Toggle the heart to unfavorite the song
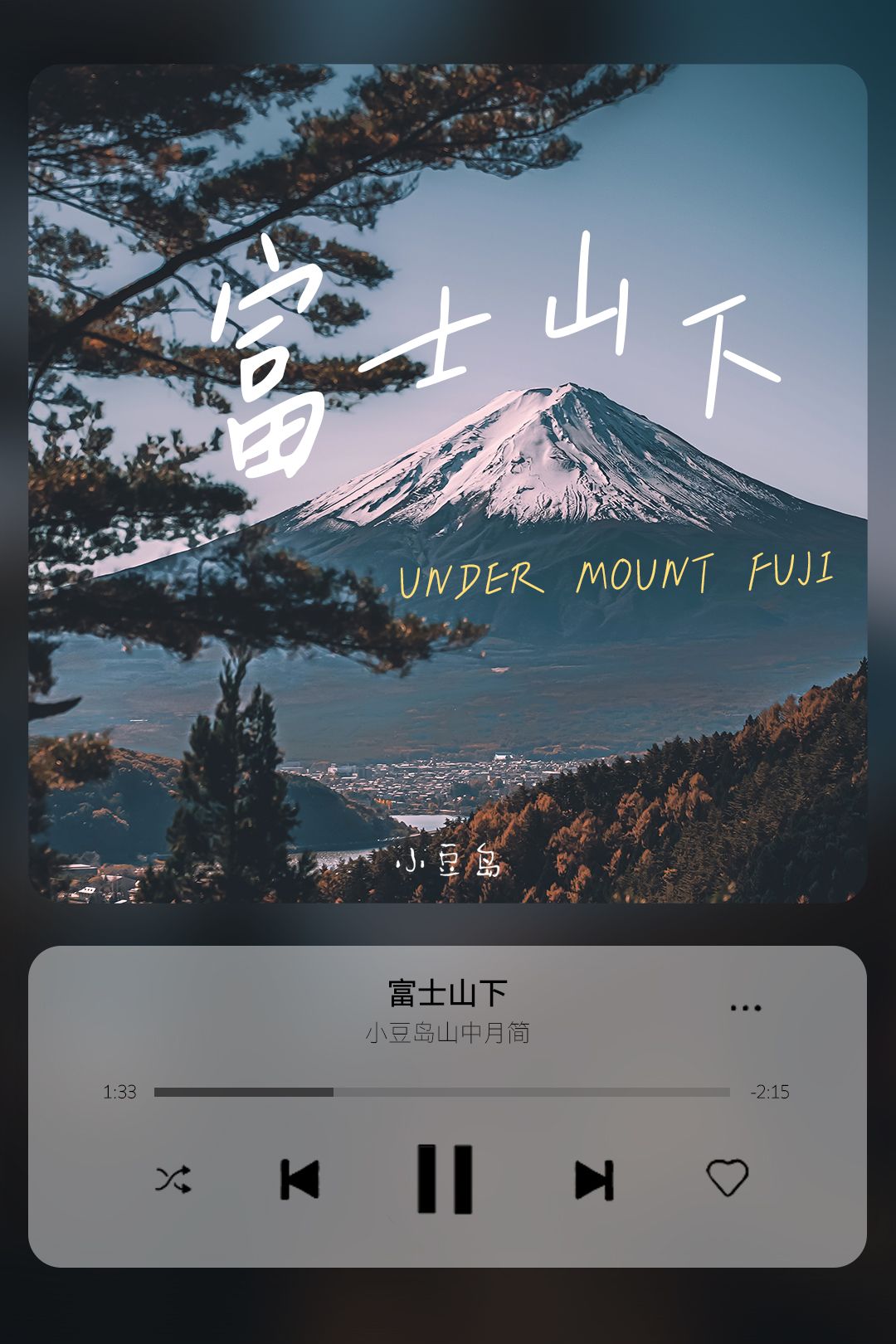Screen dimensions: 896x1344 [x=728, y=1177]
